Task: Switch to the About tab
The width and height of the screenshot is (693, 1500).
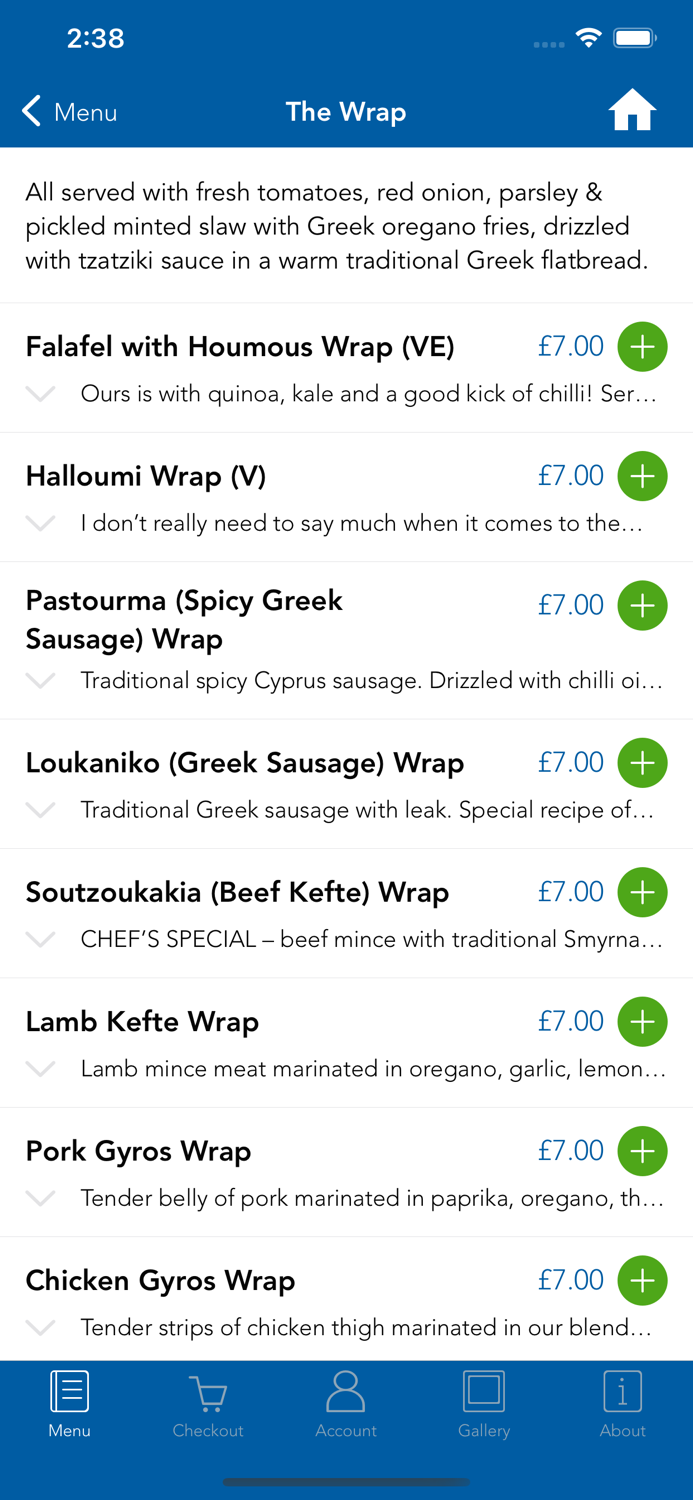Action: [622, 1405]
